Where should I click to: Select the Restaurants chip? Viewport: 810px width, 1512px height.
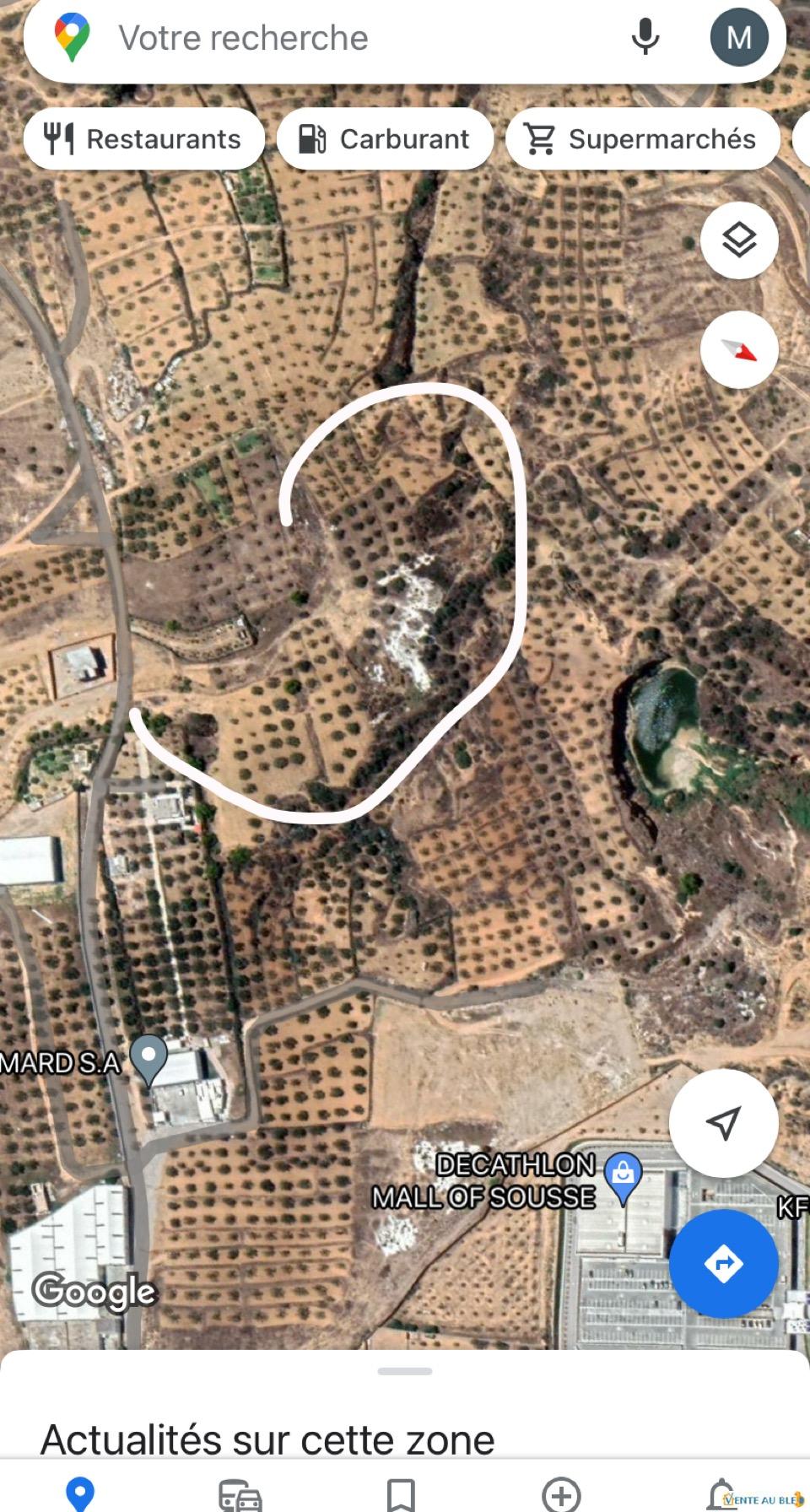click(x=144, y=139)
